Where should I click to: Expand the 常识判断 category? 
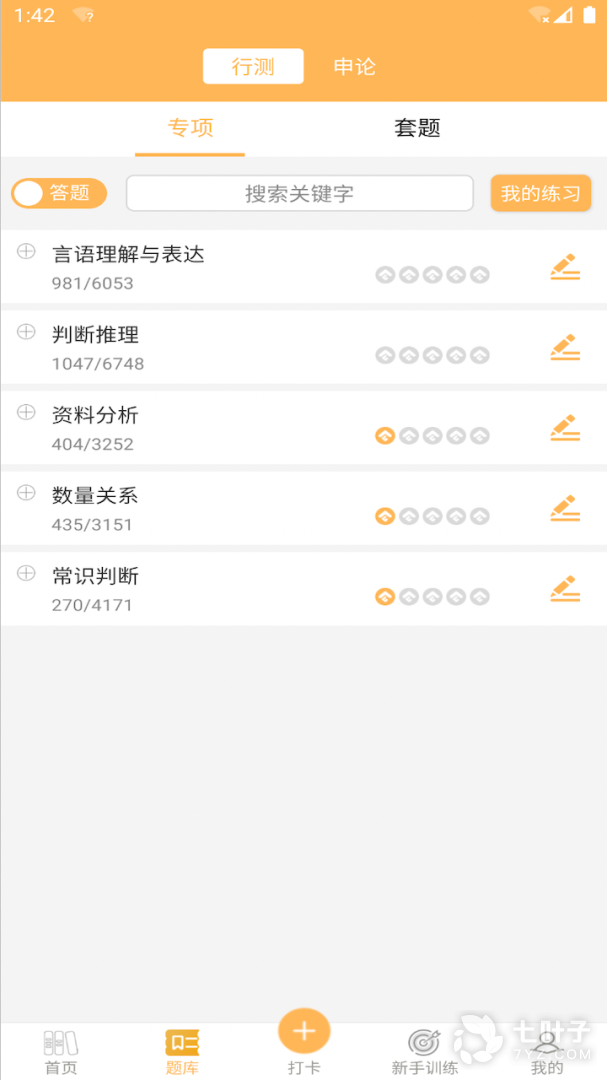pos(27,573)
